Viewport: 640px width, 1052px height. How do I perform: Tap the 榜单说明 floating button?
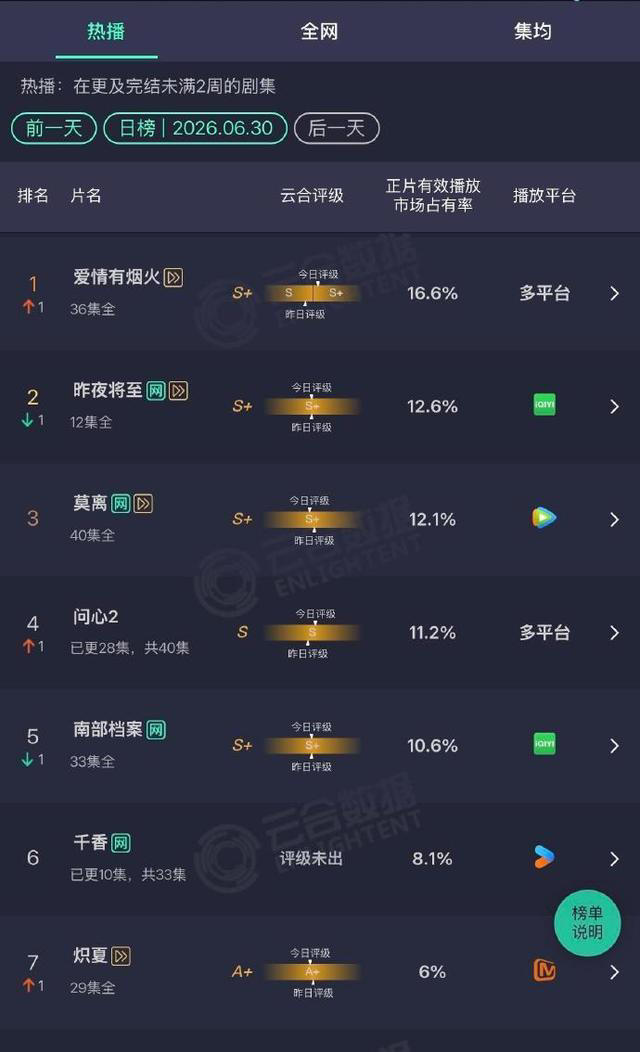(588, 923)
